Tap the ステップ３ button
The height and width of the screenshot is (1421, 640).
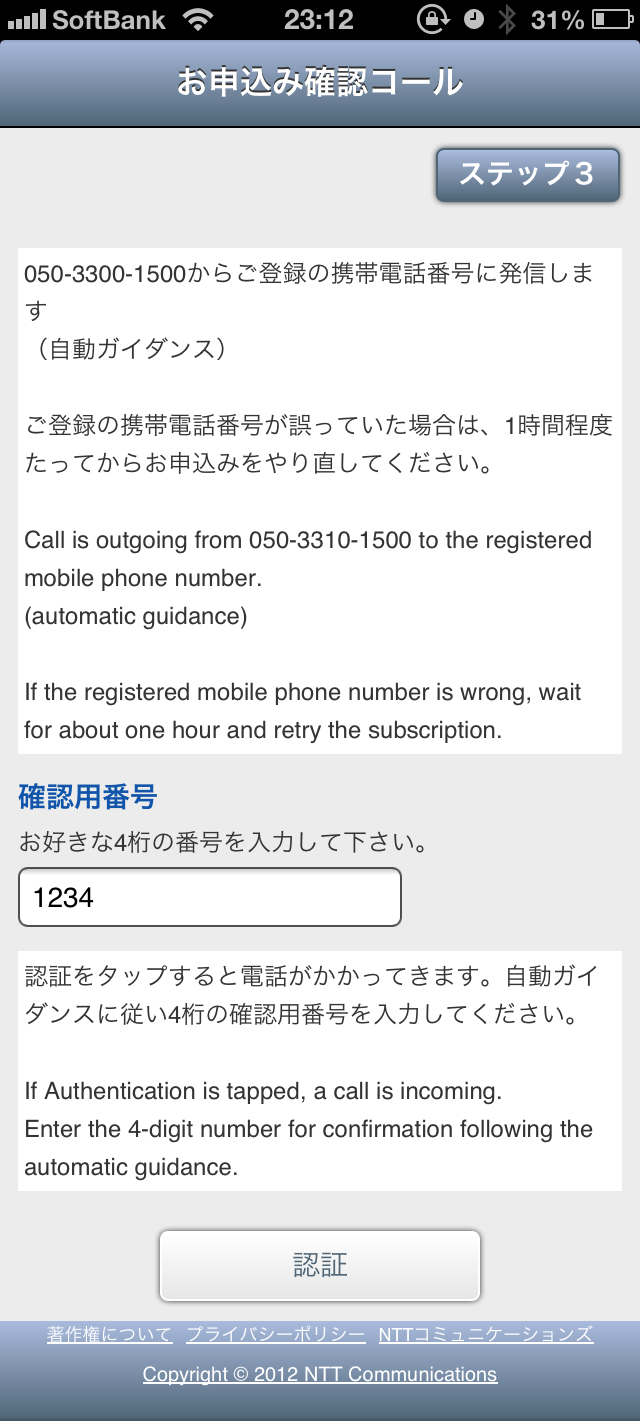528,175
